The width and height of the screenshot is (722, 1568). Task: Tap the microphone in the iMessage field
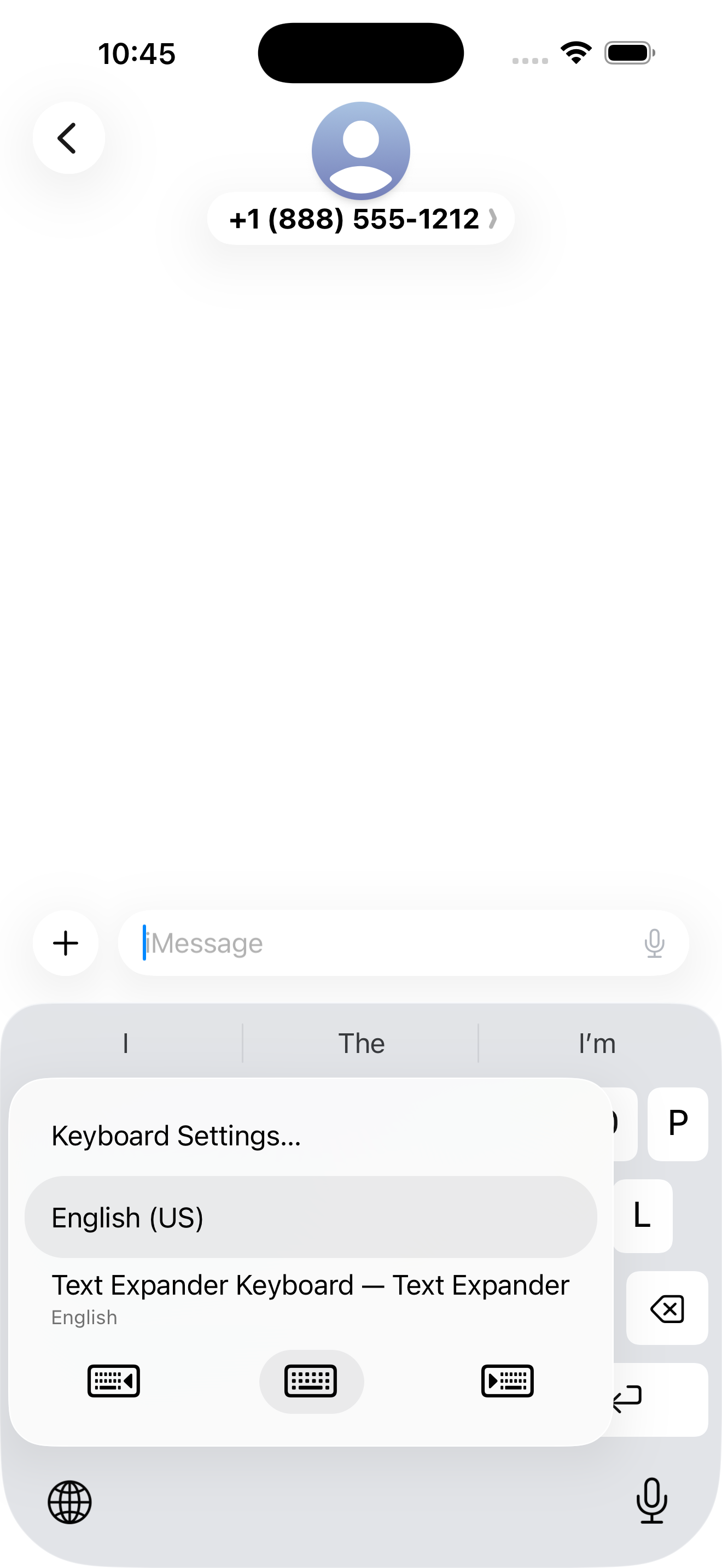[x=654, y=943]
